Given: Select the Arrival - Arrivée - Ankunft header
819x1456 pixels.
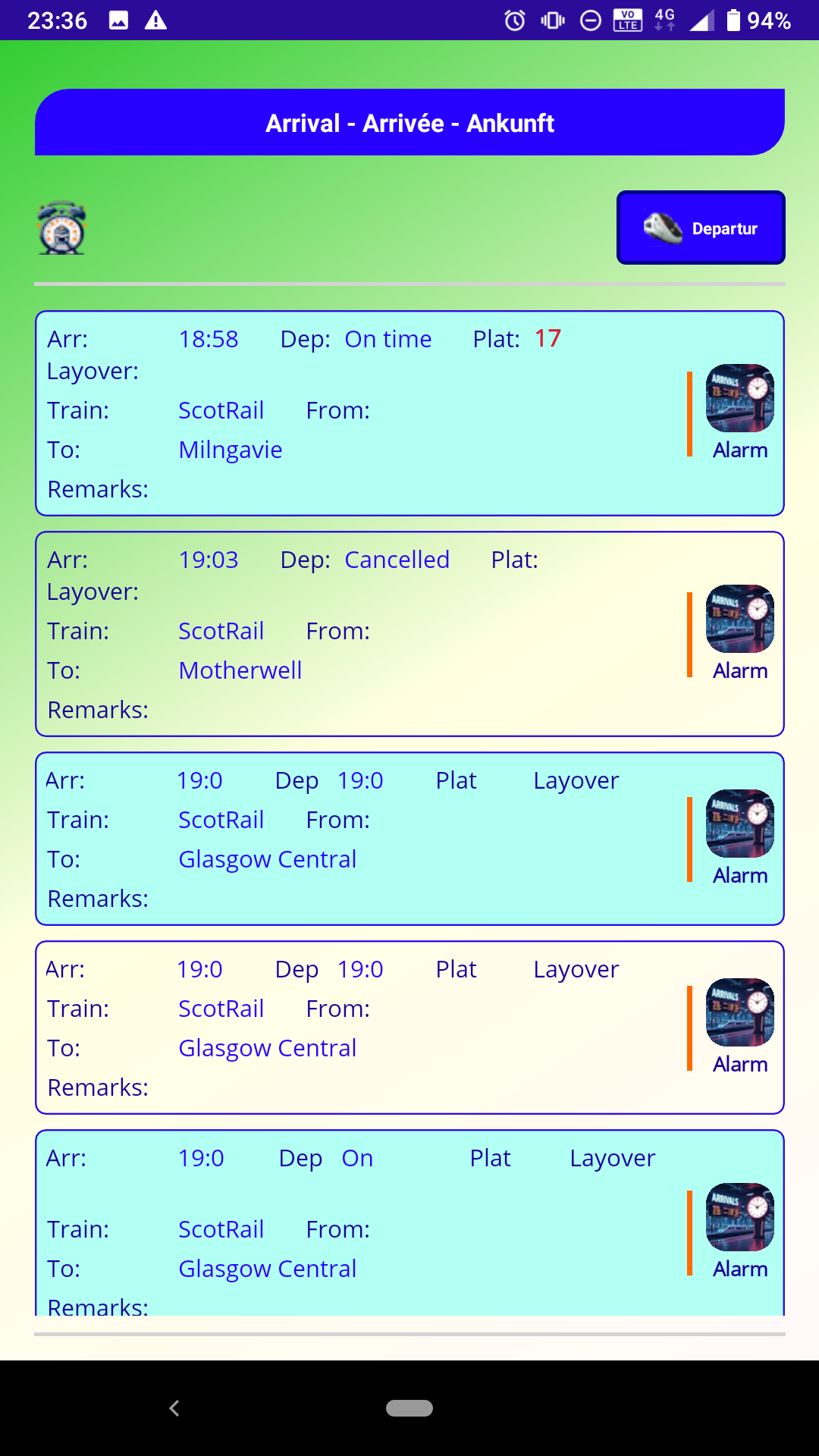Looking at the screenshot, I should [409, 123].
